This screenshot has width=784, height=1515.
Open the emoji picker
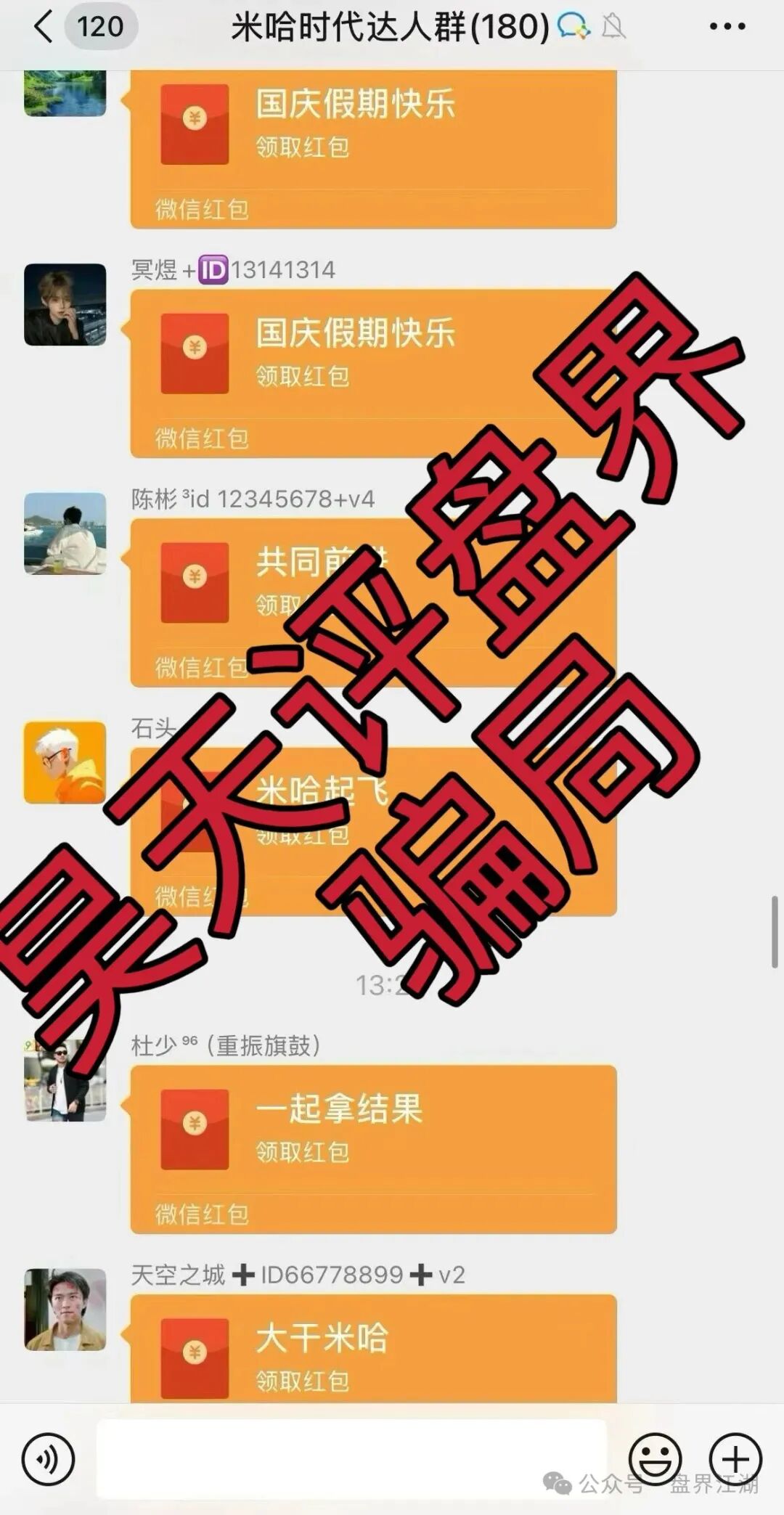[x=655, y=1459]
